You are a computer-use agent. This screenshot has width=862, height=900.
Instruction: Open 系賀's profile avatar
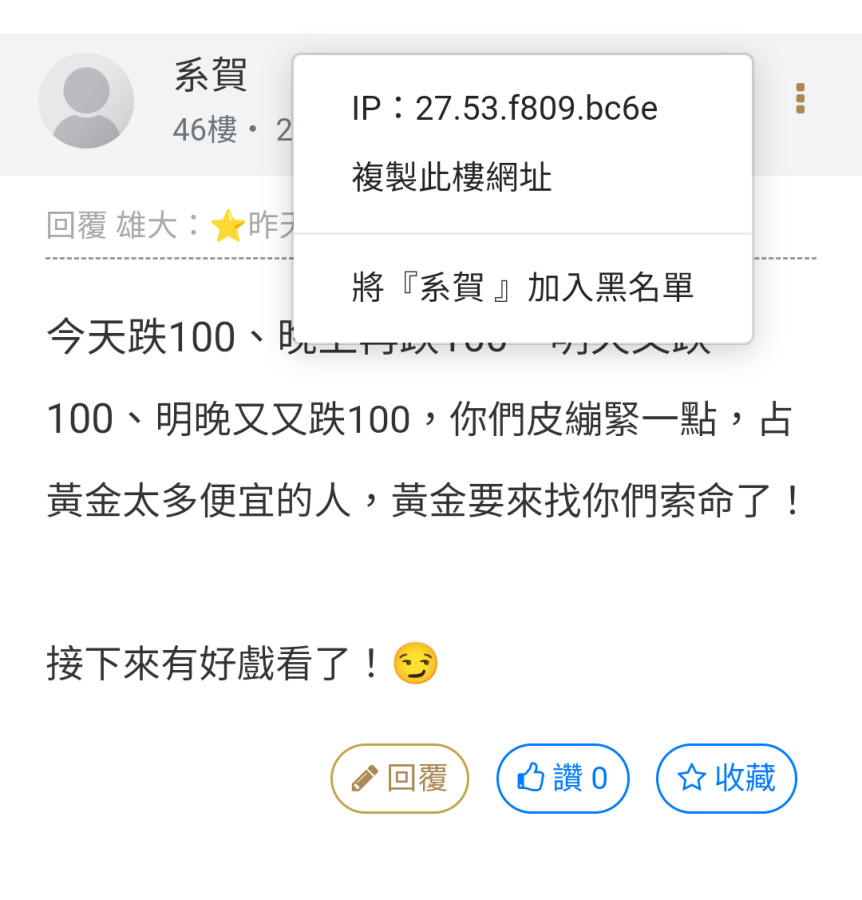coord(86,101)
